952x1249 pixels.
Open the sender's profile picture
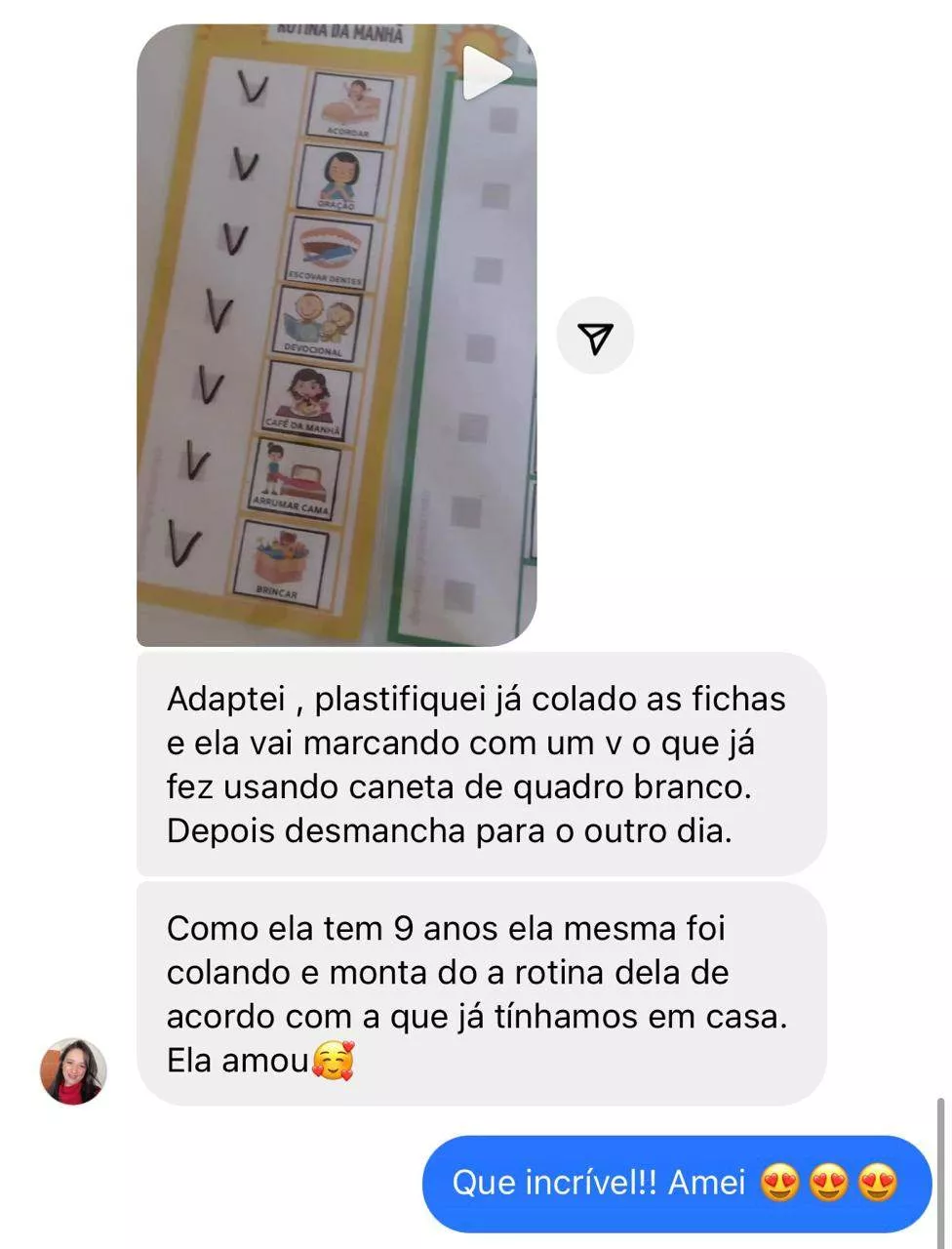tap(73, 1070)
